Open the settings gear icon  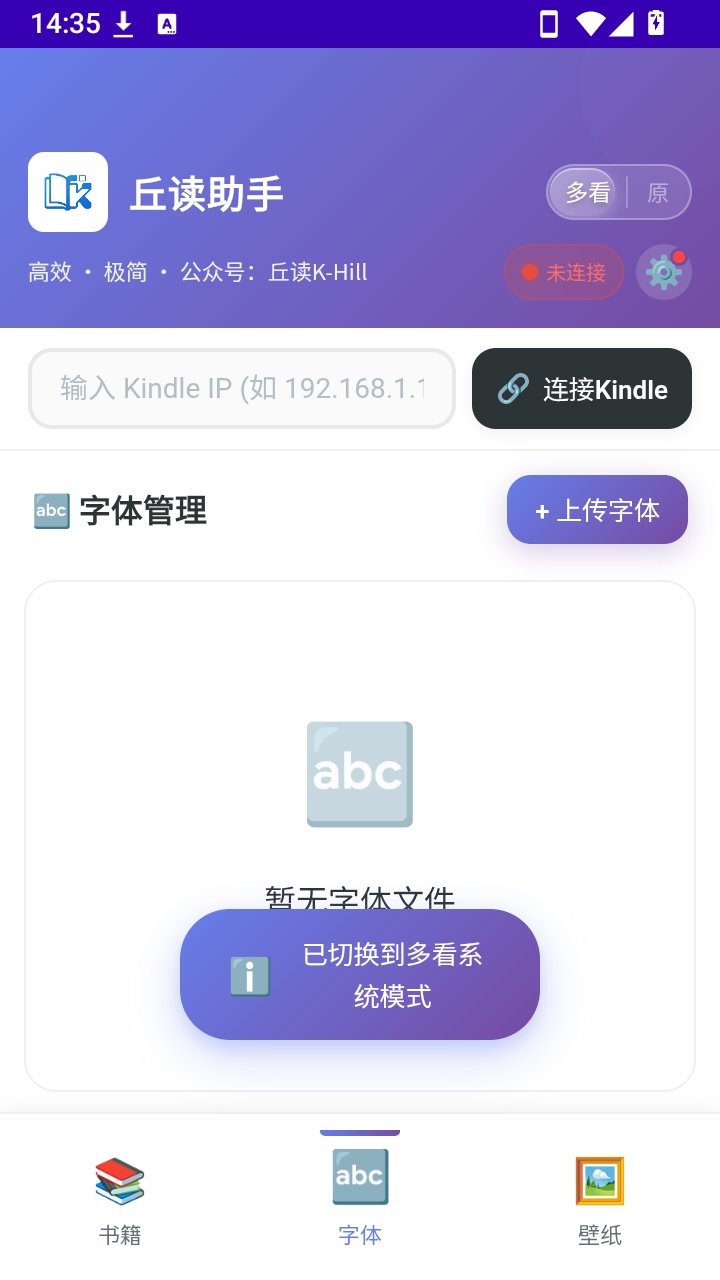point(664,272)
